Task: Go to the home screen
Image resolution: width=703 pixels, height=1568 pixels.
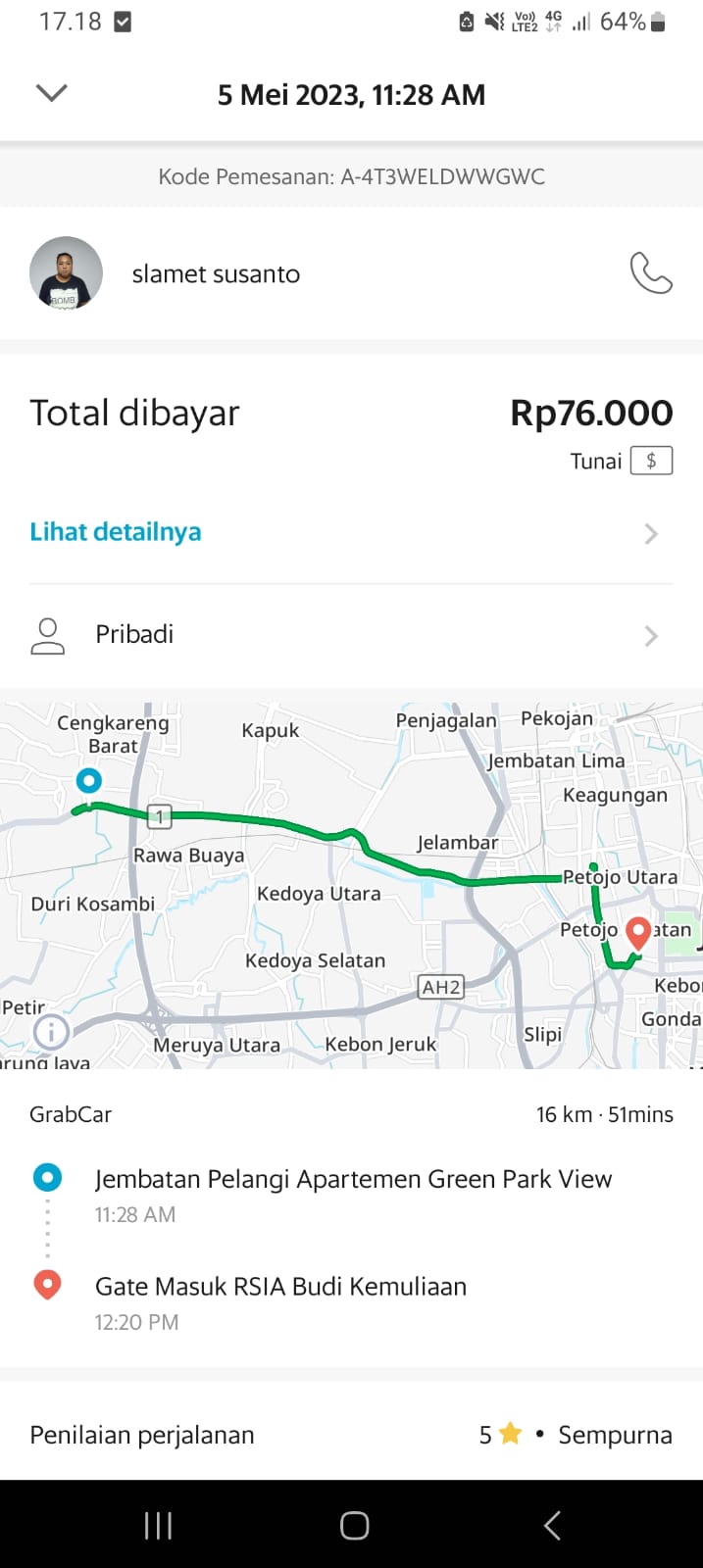Action: [x=354, y=1525]
